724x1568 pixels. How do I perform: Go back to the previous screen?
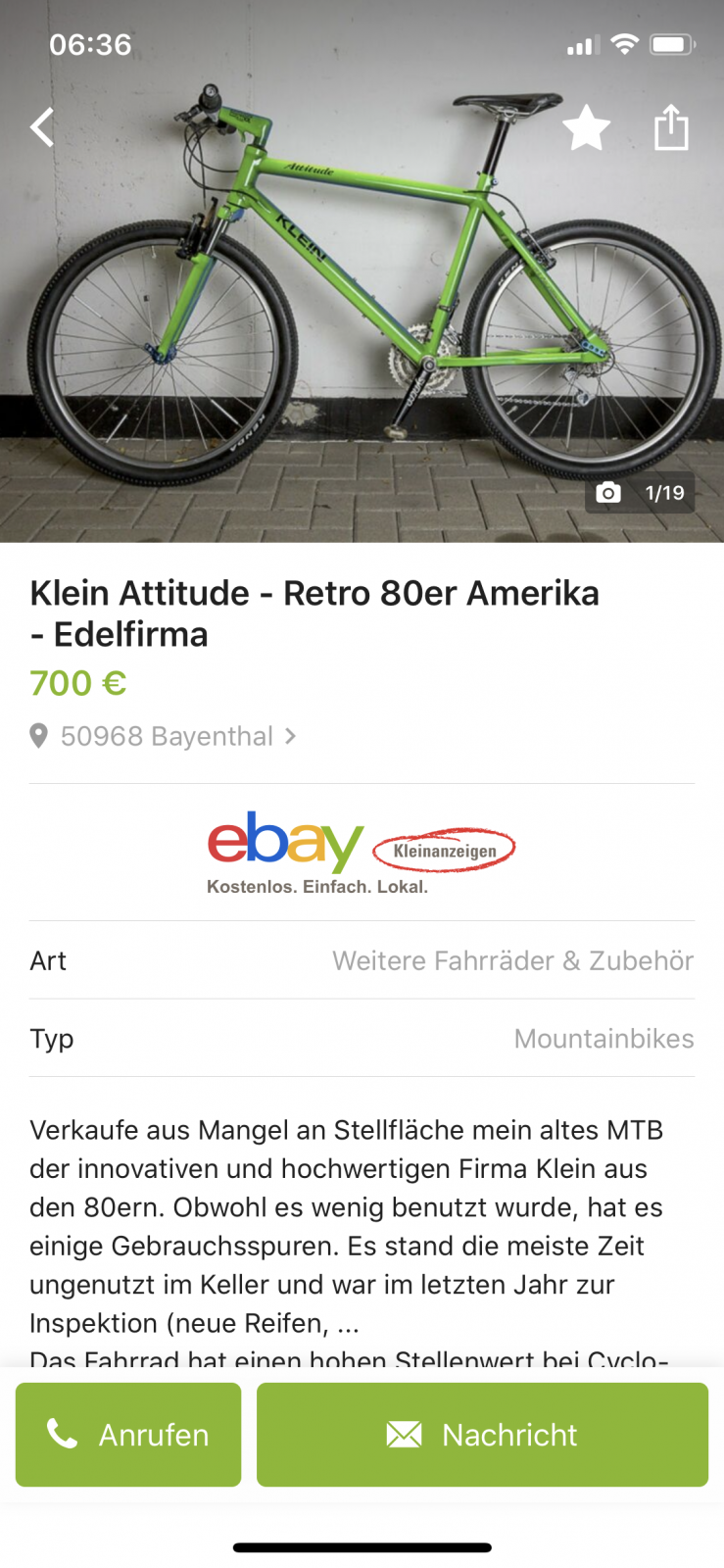(41, 127)
